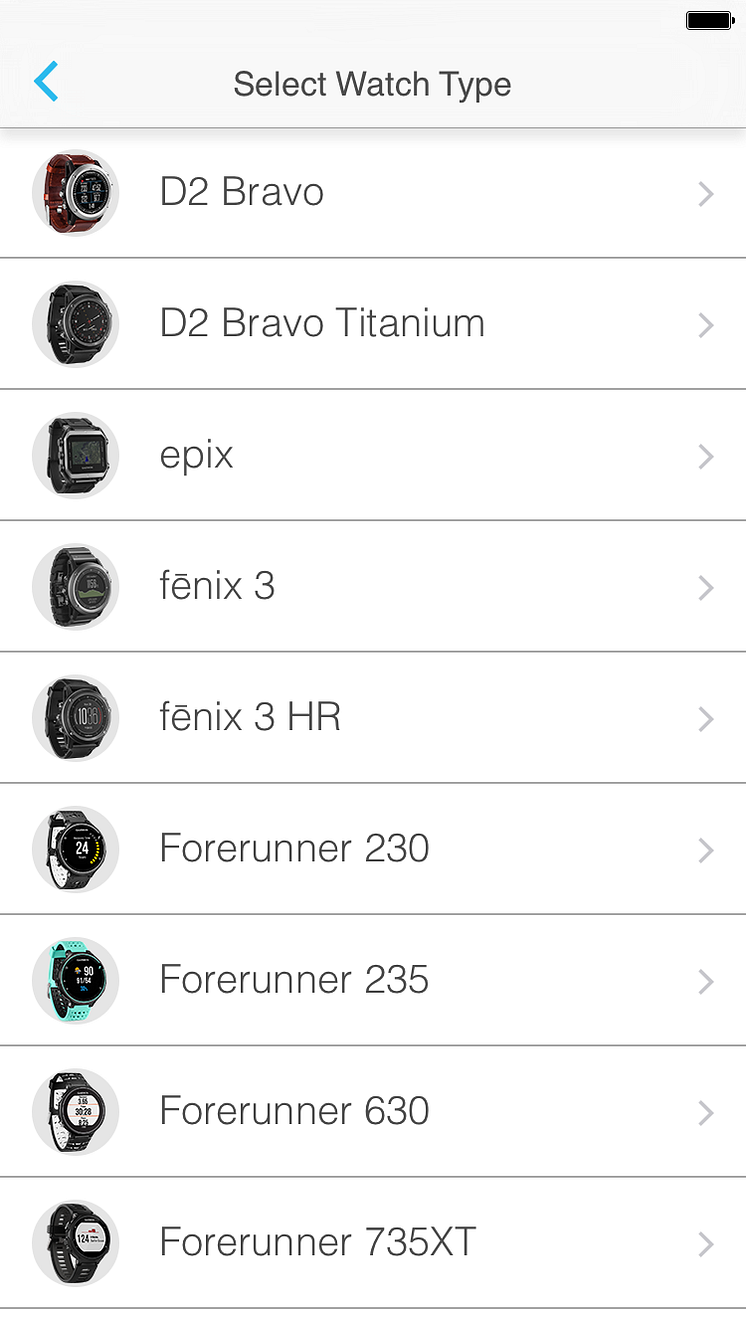
Task: Select the Forerunner 235 row
Action: [372, 979]
